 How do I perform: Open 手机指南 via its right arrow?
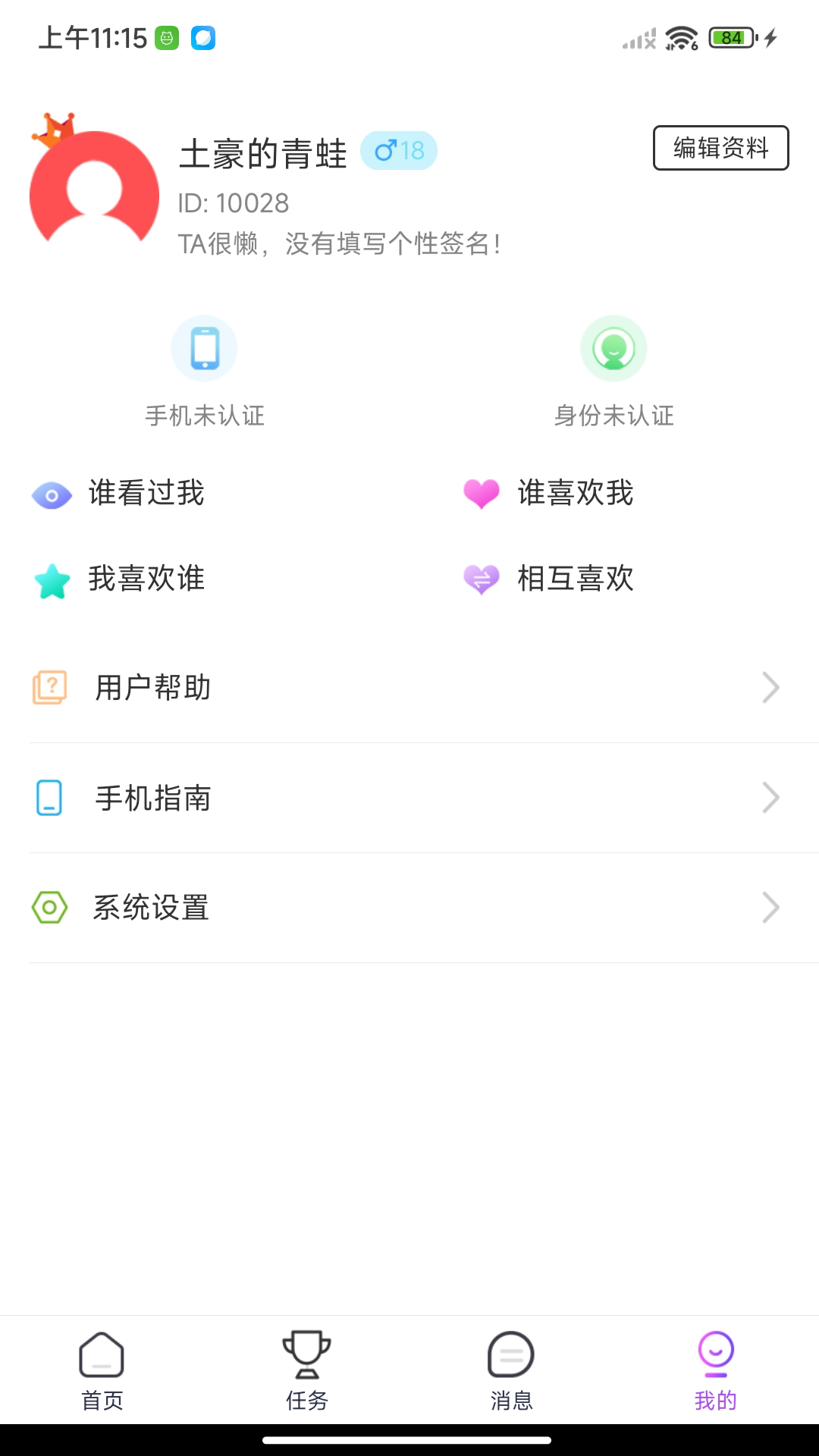coord(772,797)
